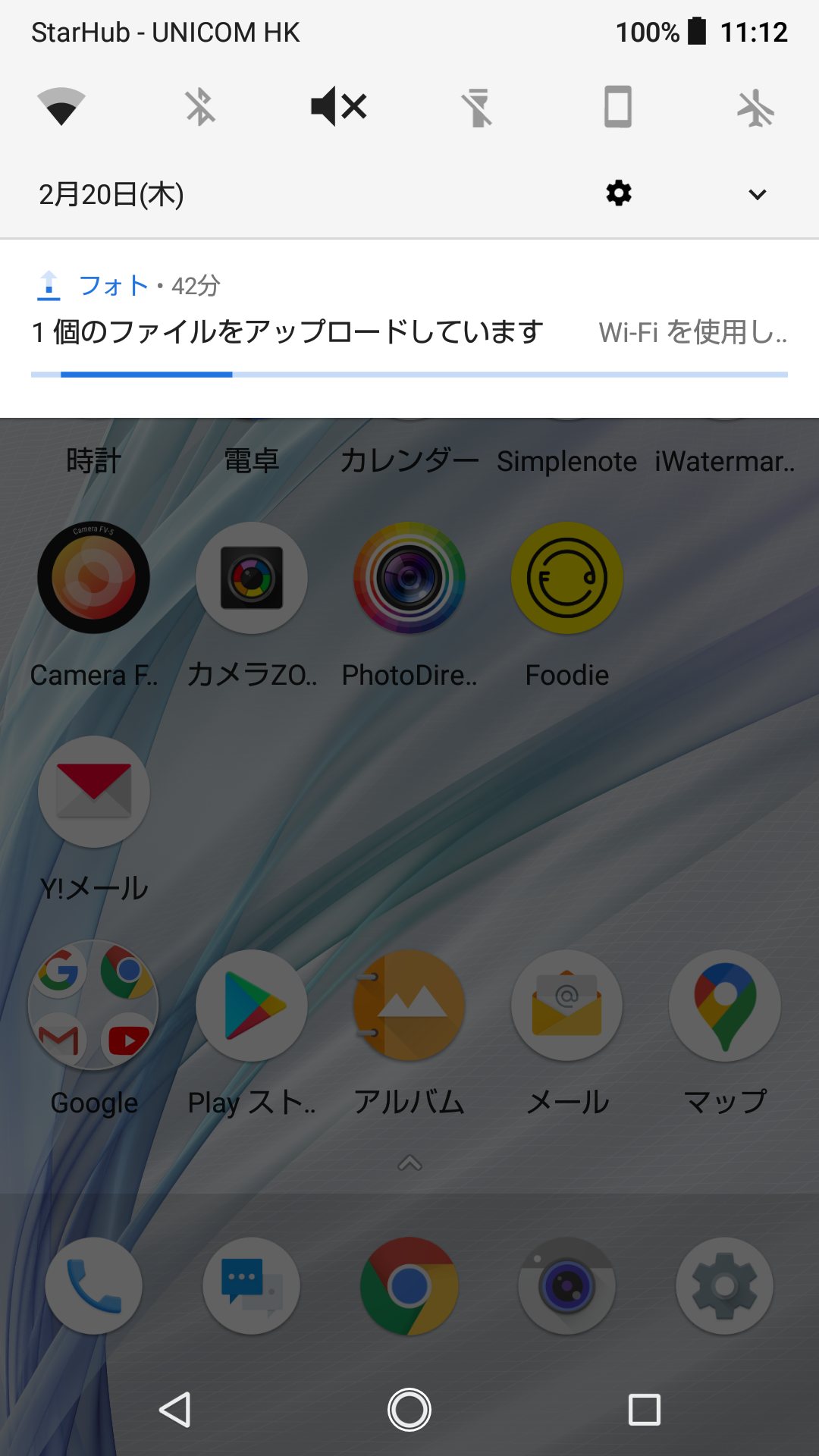
Task: Open settings via the gear icon
Action: click(x=619, y=193)
